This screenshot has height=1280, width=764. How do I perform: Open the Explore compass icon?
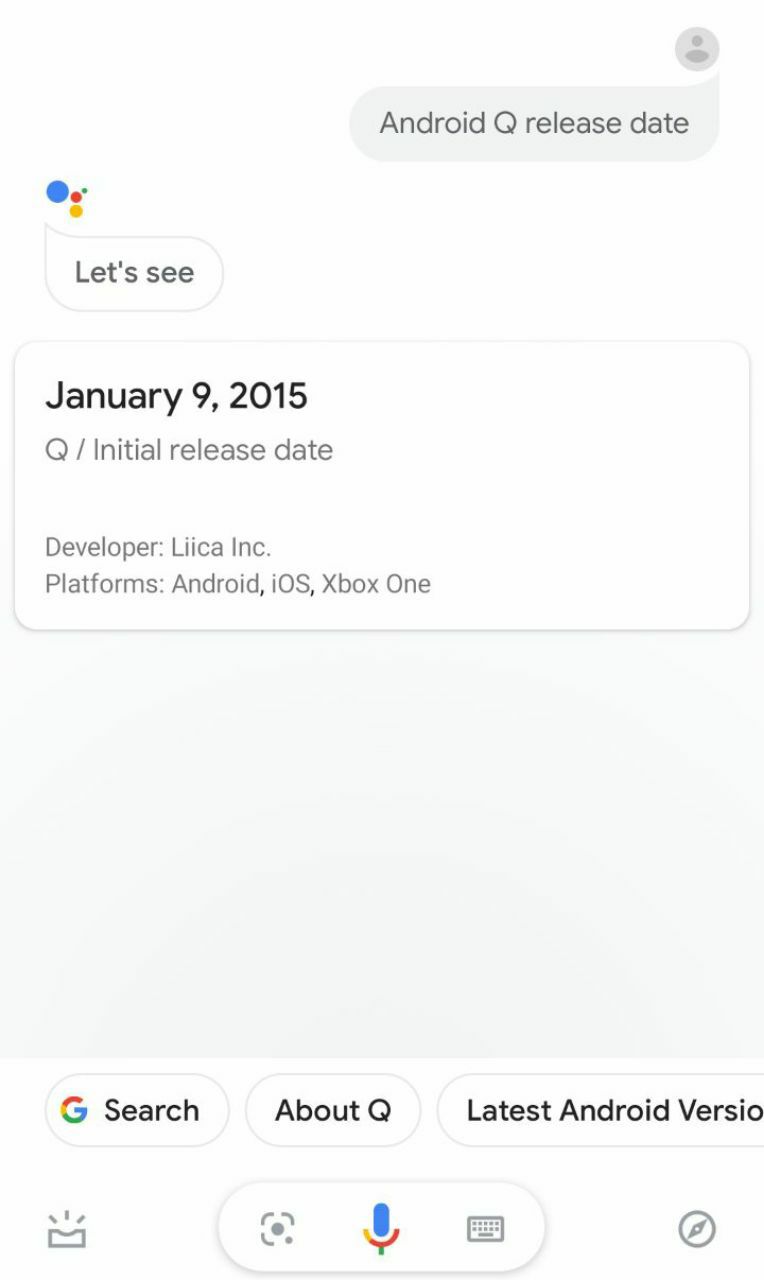(697, 1229)
